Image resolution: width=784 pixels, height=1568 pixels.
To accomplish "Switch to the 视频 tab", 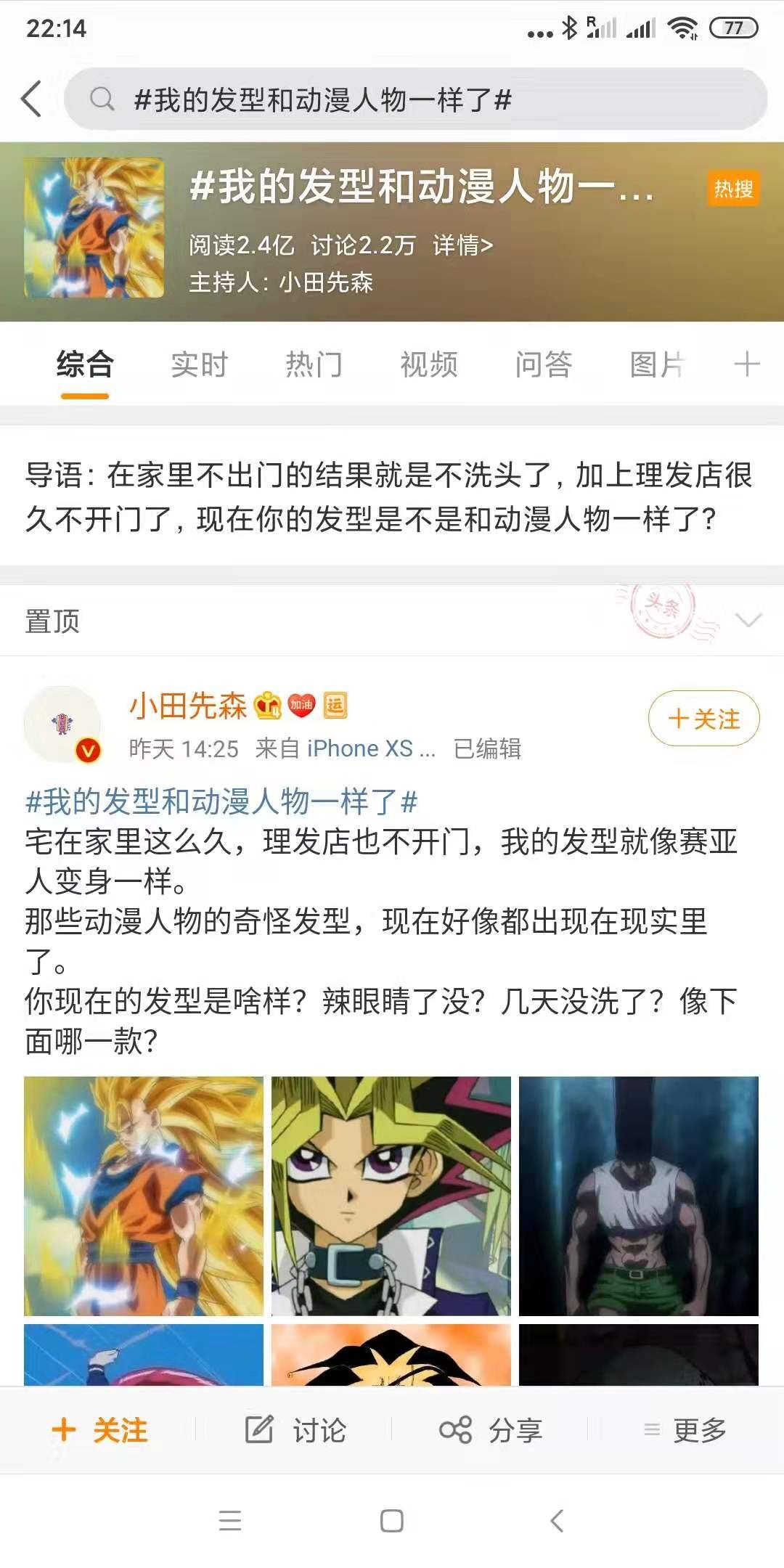I will click(x=428, y=365).
